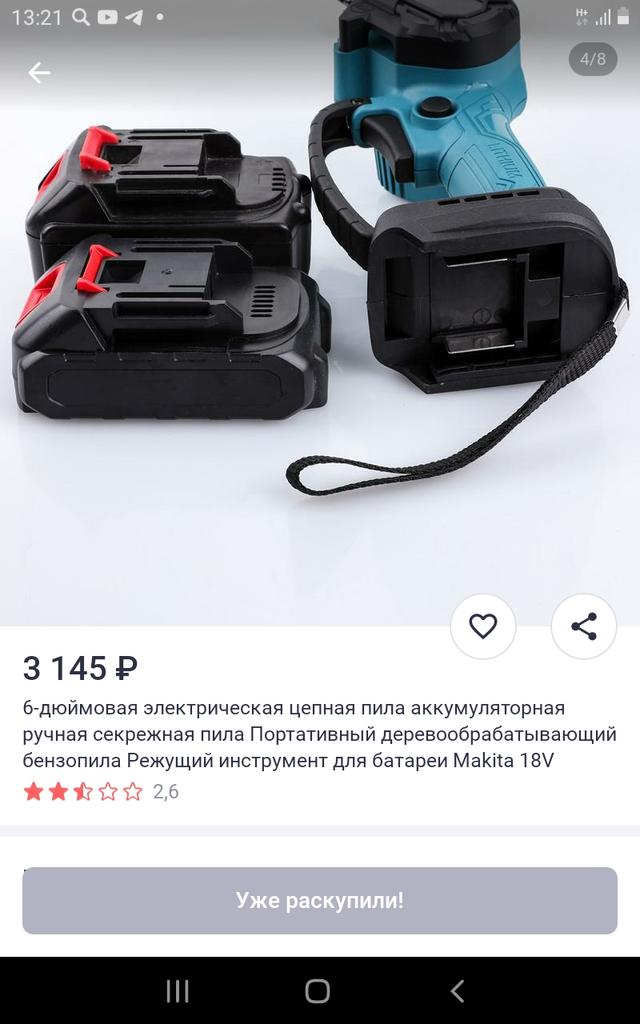Go back using the top arrow
The width and height of the screenshot is (640, 1024).
39,72
